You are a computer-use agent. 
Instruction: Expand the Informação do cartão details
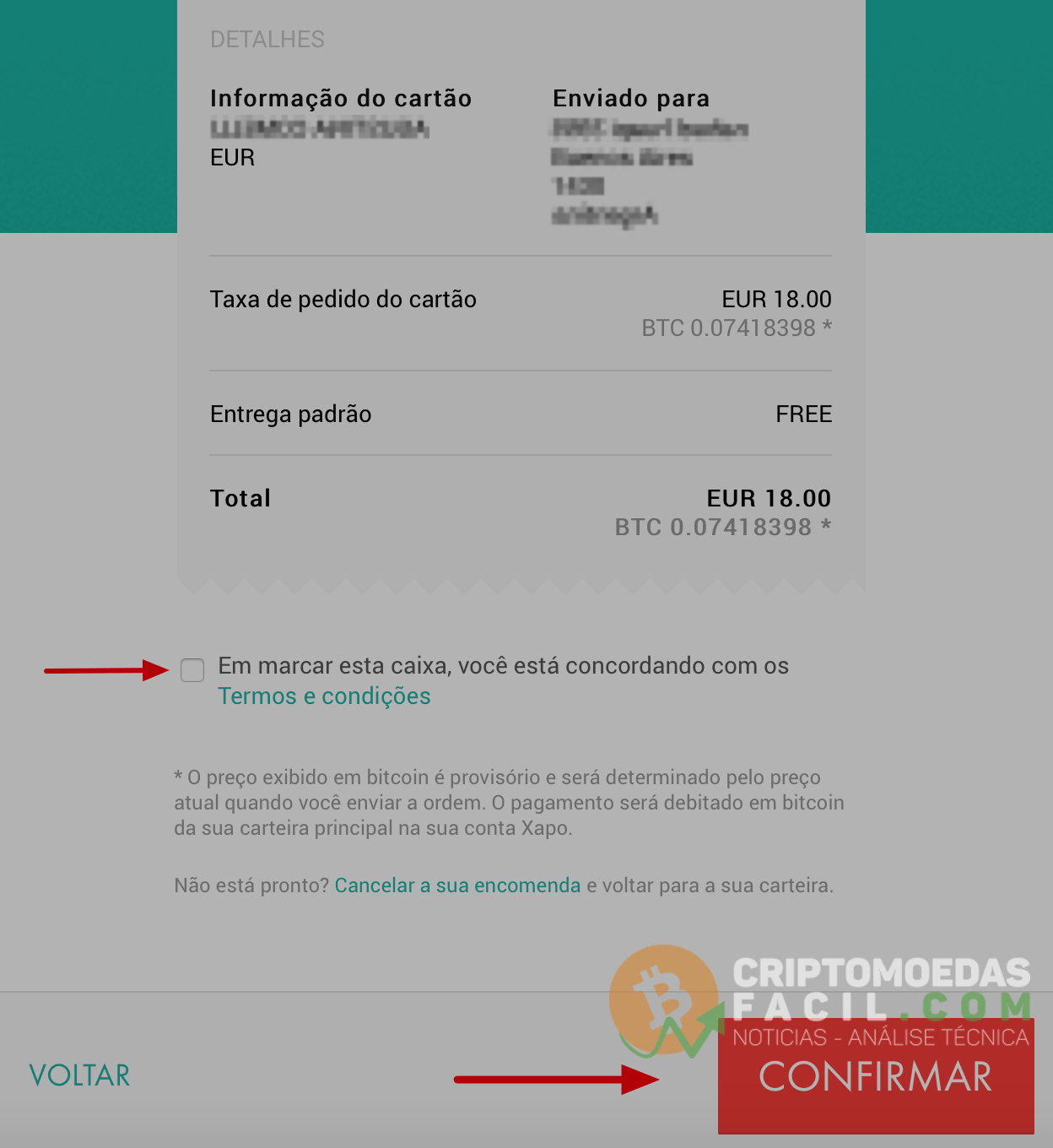click(x=341, y=98)
